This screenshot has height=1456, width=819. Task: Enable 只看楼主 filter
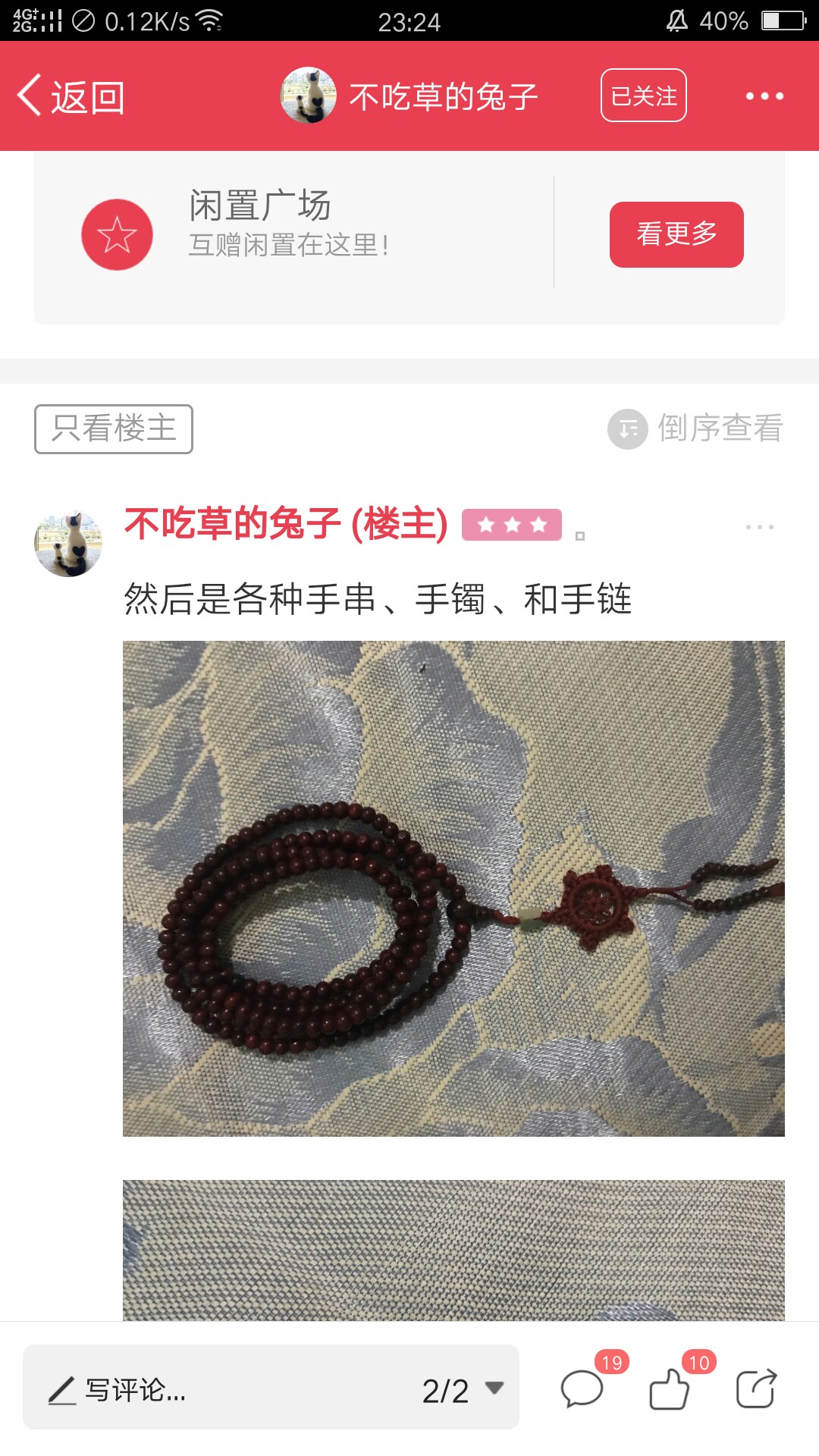click(114, 429)
